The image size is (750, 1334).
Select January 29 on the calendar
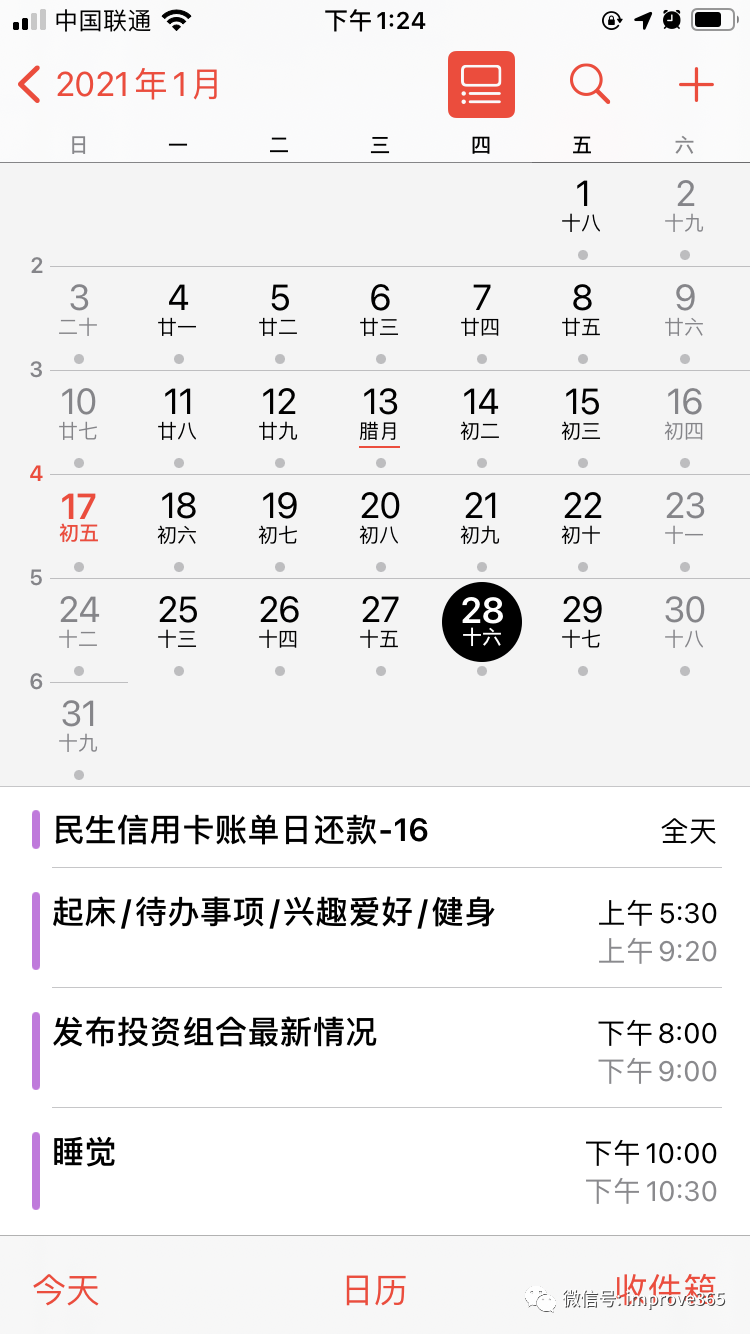pos(582,620)
